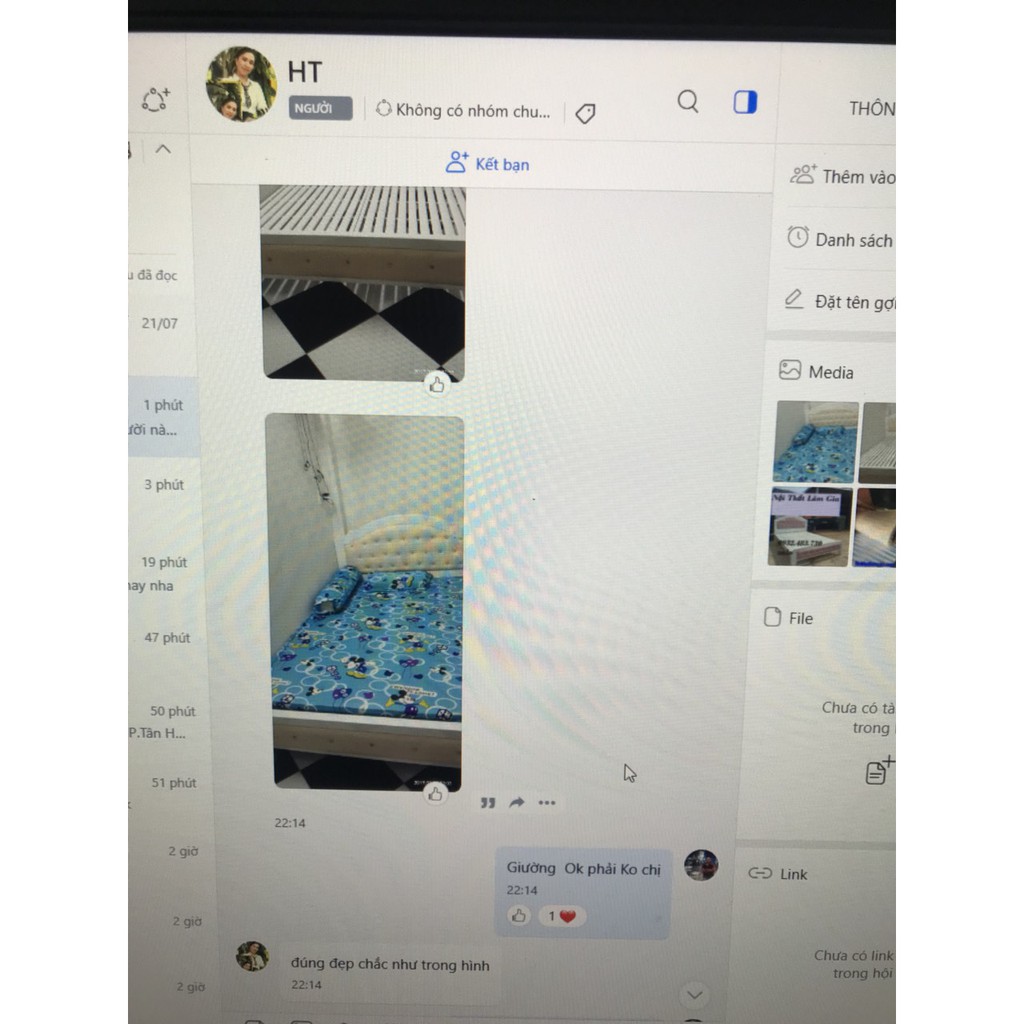Create a new group via the top-left icon
This screenshot has width=1024, height=1024.
pyautogui.click(x=155, y=99)
